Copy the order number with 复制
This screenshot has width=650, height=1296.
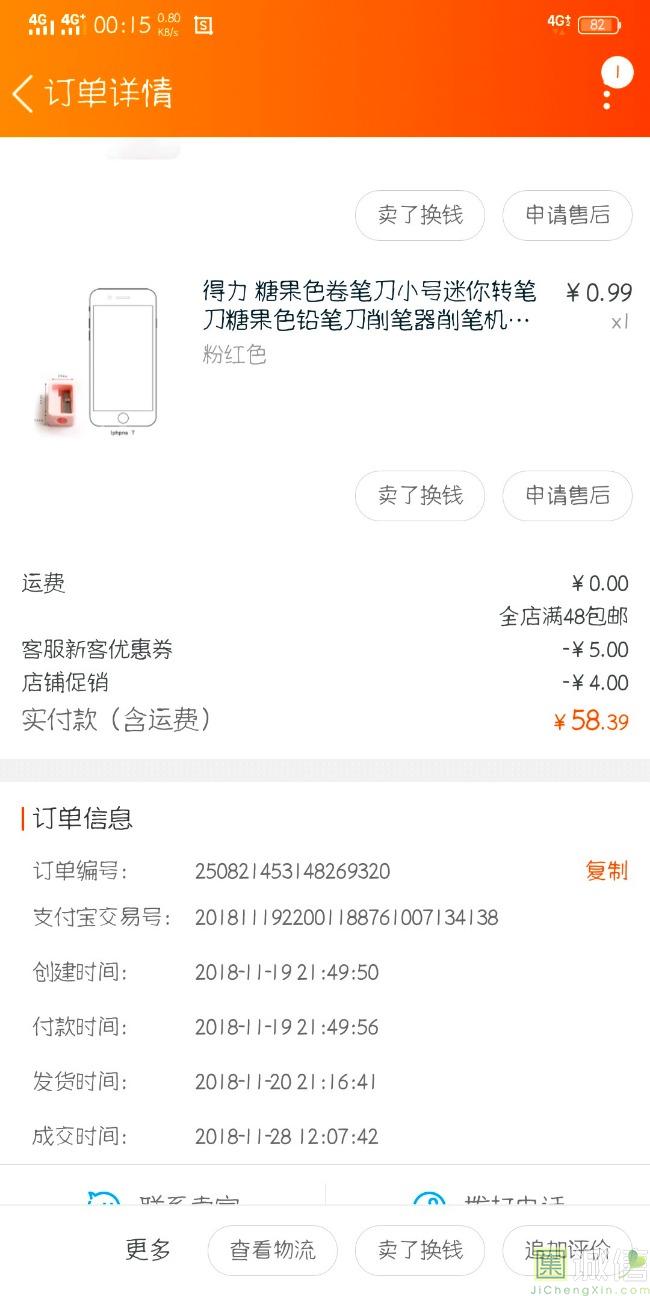(606, 871)
